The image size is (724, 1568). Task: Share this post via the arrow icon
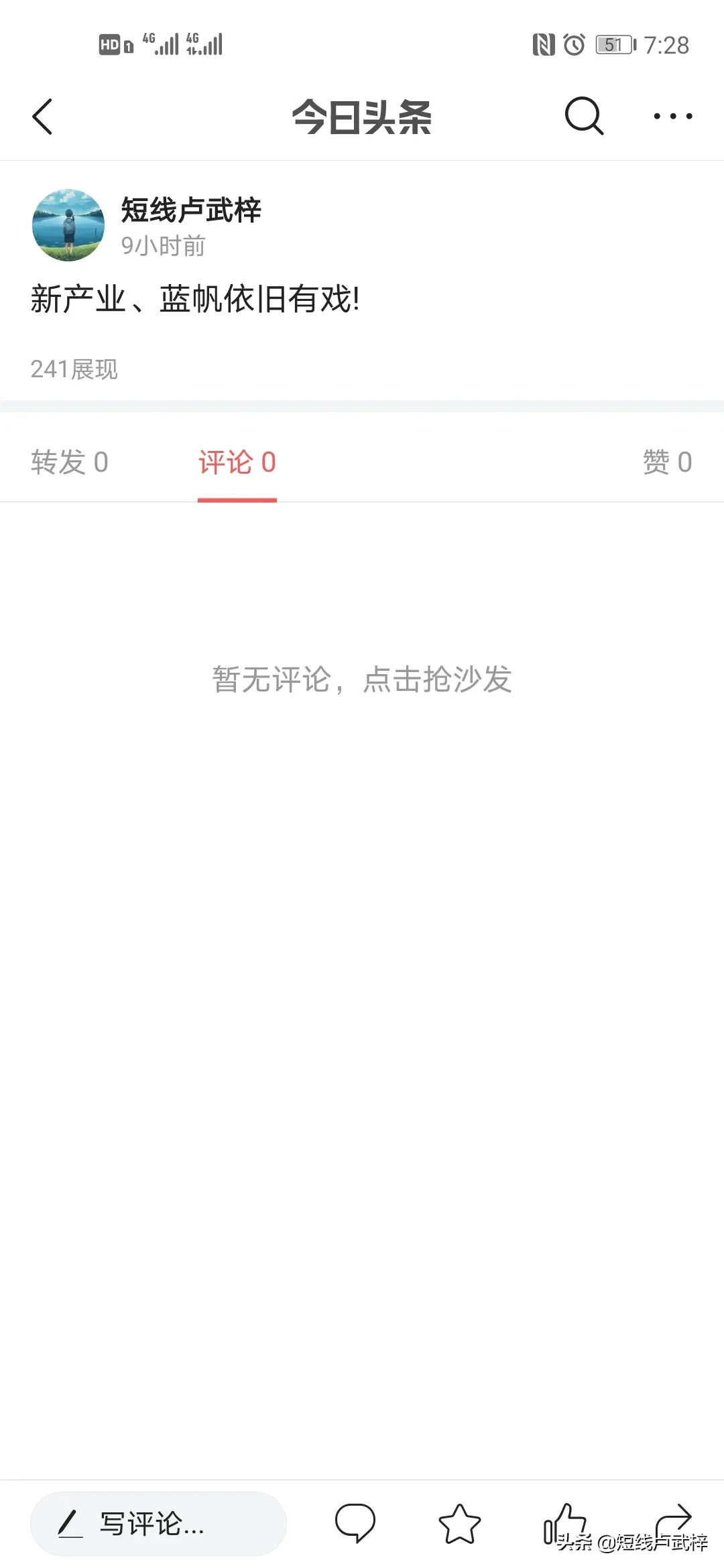[673, 1518]
